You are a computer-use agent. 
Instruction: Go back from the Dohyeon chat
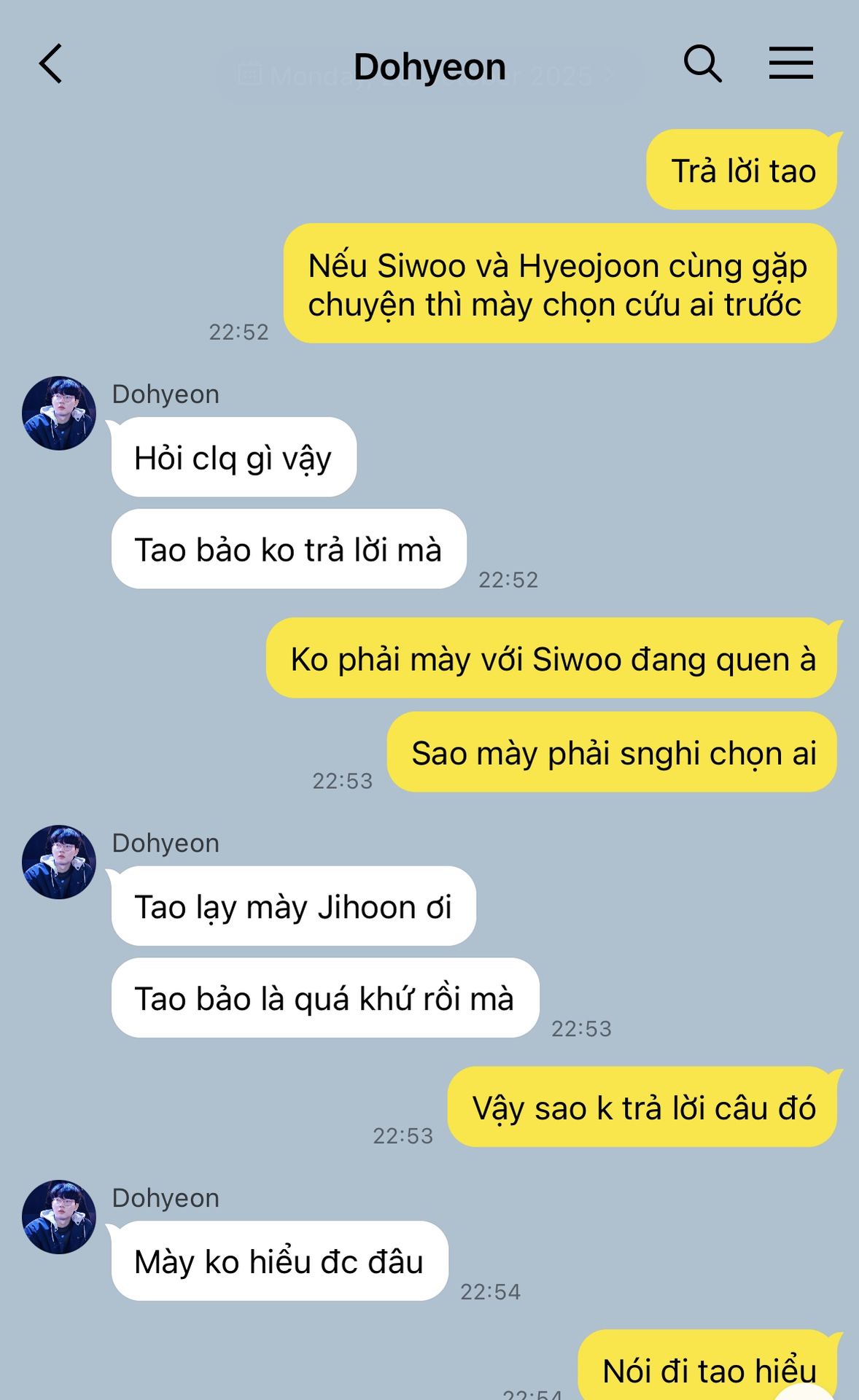[50, 64]
